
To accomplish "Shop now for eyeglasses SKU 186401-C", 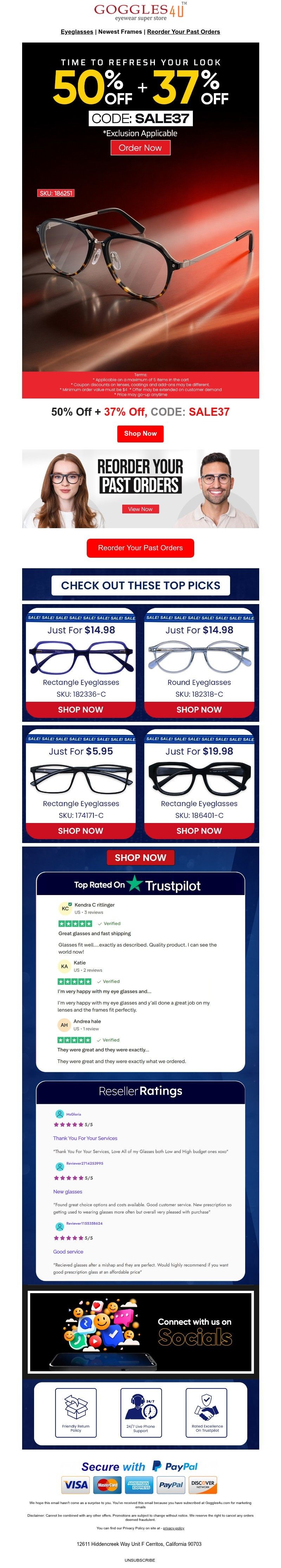I will point(199,831).
